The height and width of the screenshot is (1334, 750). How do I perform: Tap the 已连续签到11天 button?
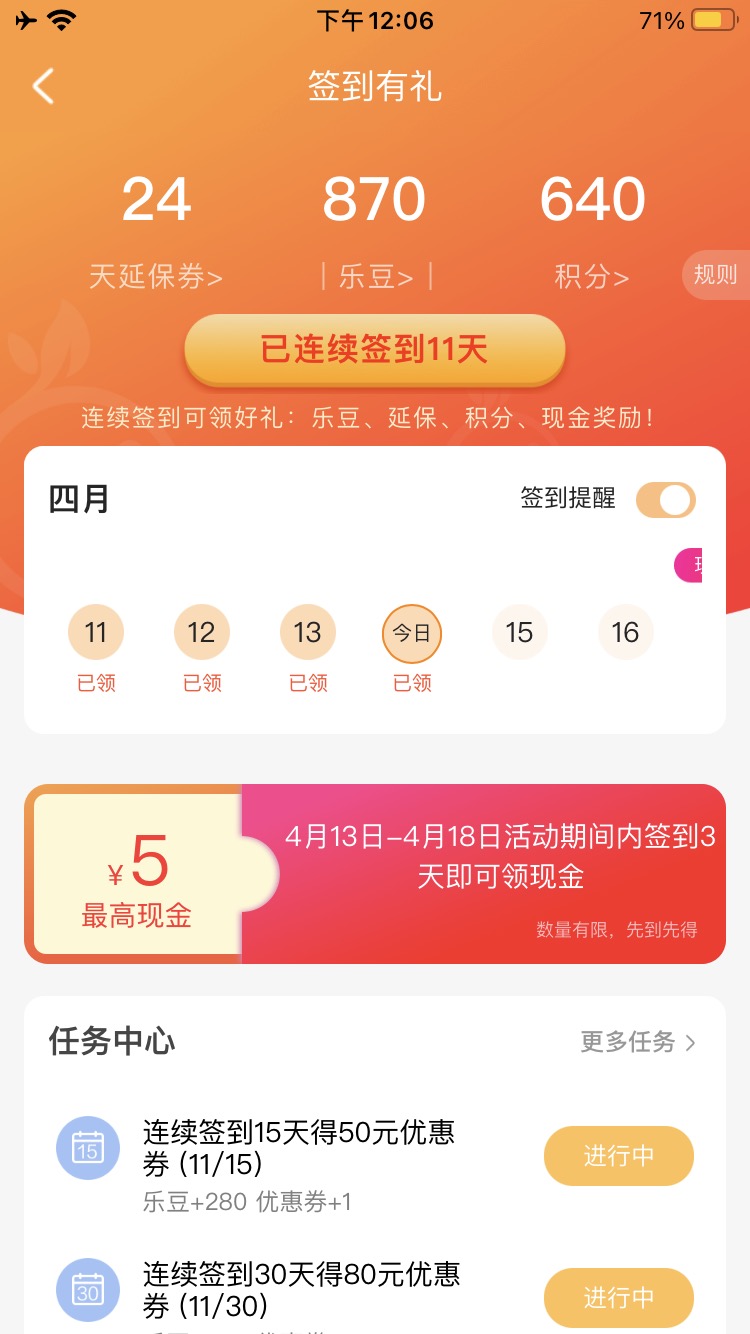point(375,350)
